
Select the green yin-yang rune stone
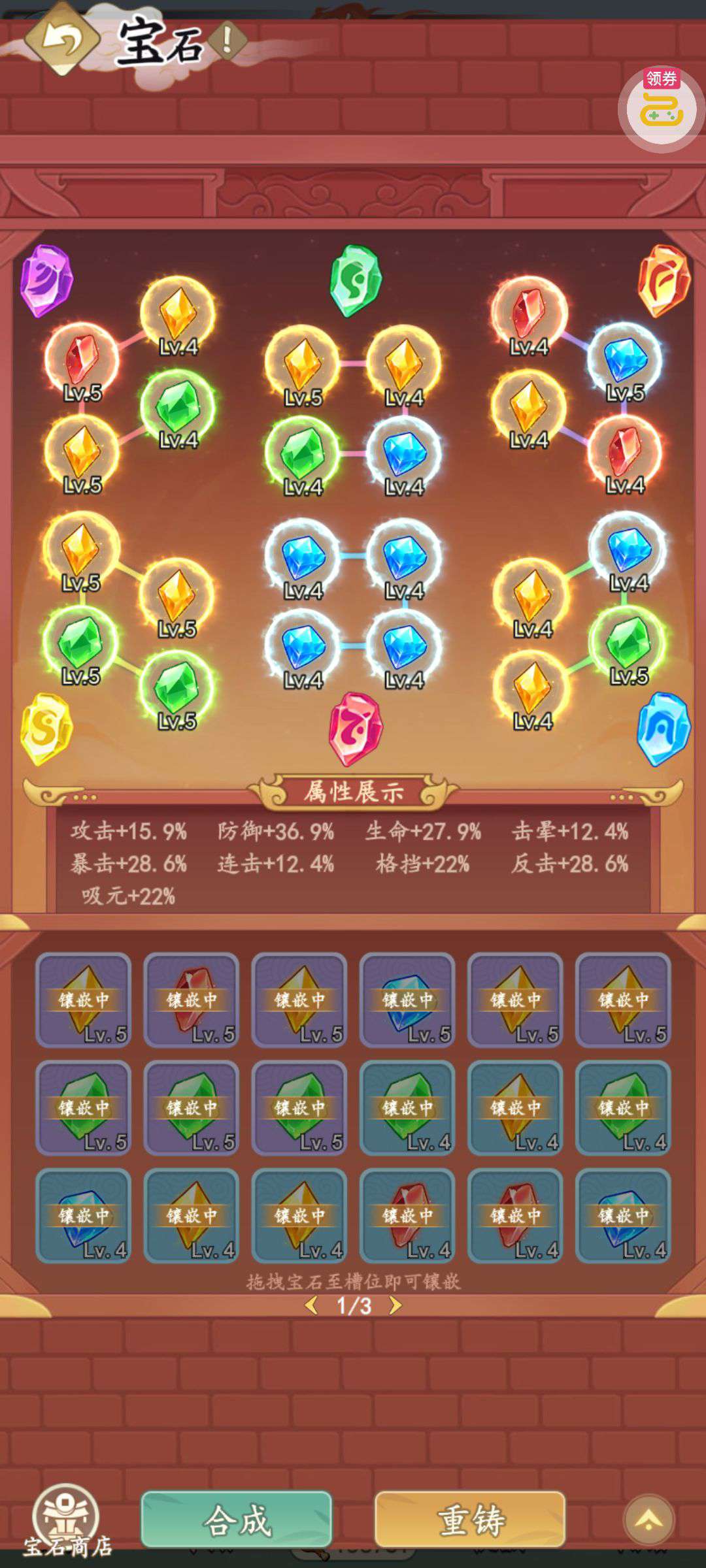355,281
